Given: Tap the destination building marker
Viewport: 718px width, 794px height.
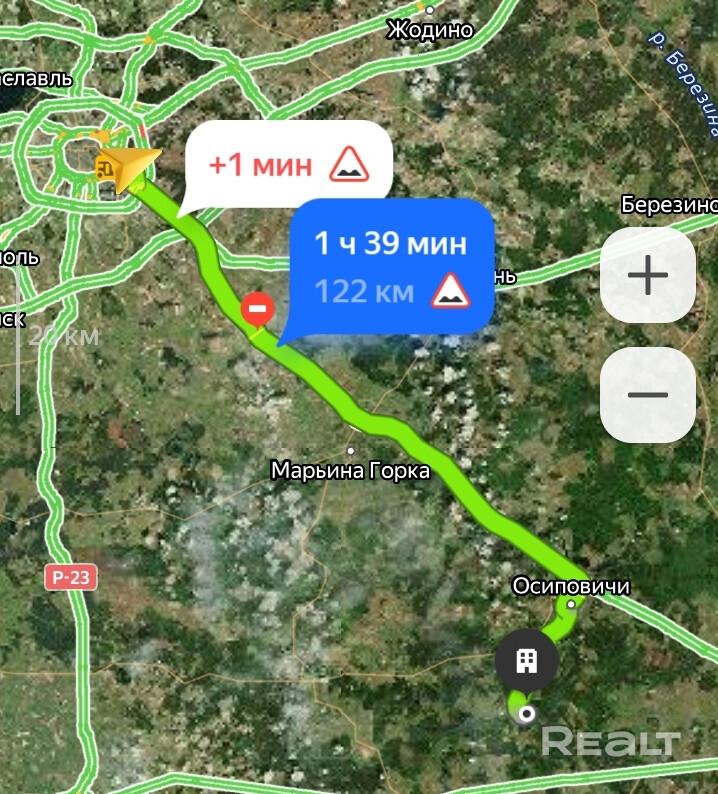Looking at the screenshot, I should tap(526, 659).
